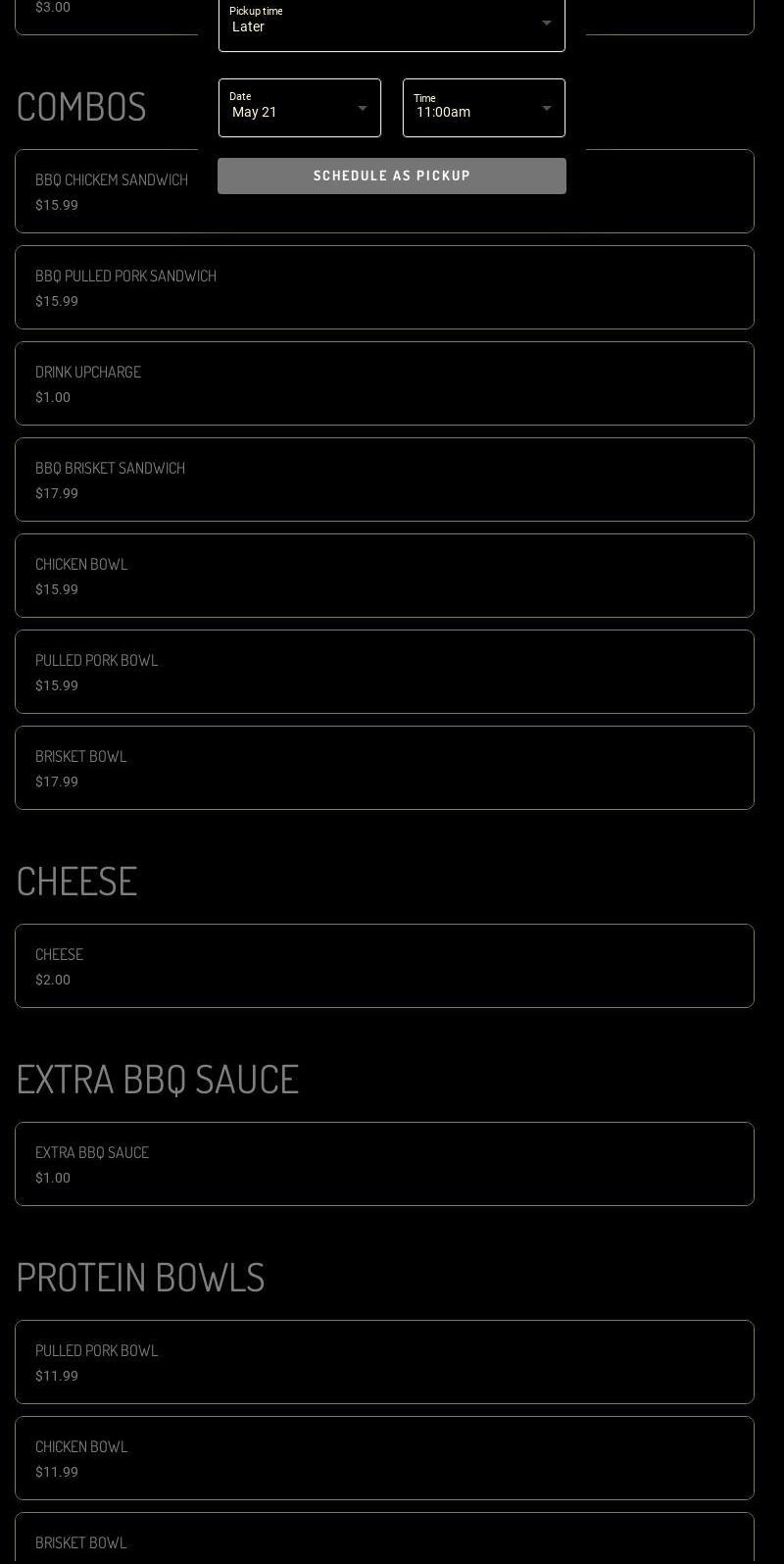
Task: Select the $1.00 Extra BBQ Sauce item
Action: coord(384,1164)
